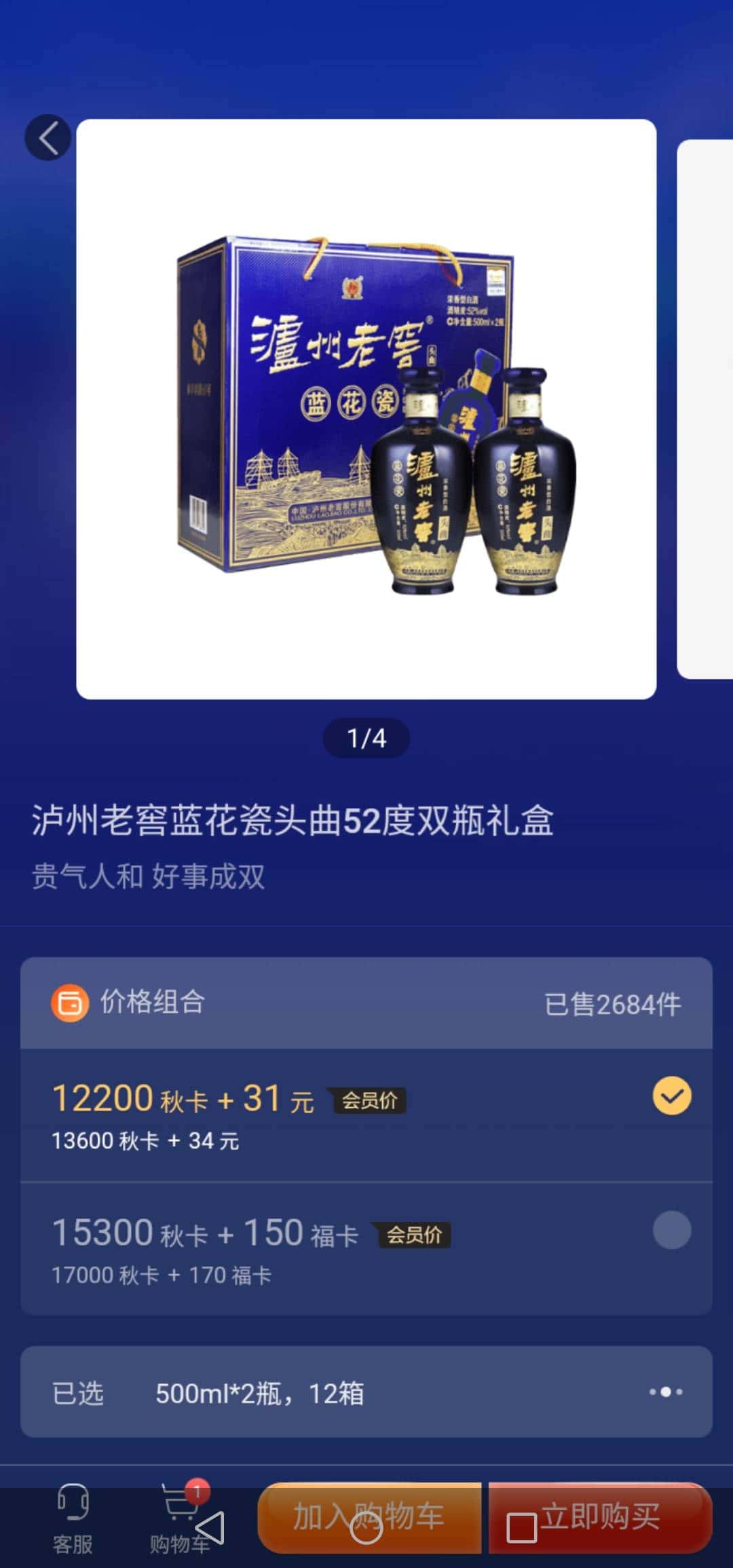This screenshot has width=733, height=1568.
Task: Tap 加入购物车 to add to cart
Action: (366, 1516)
